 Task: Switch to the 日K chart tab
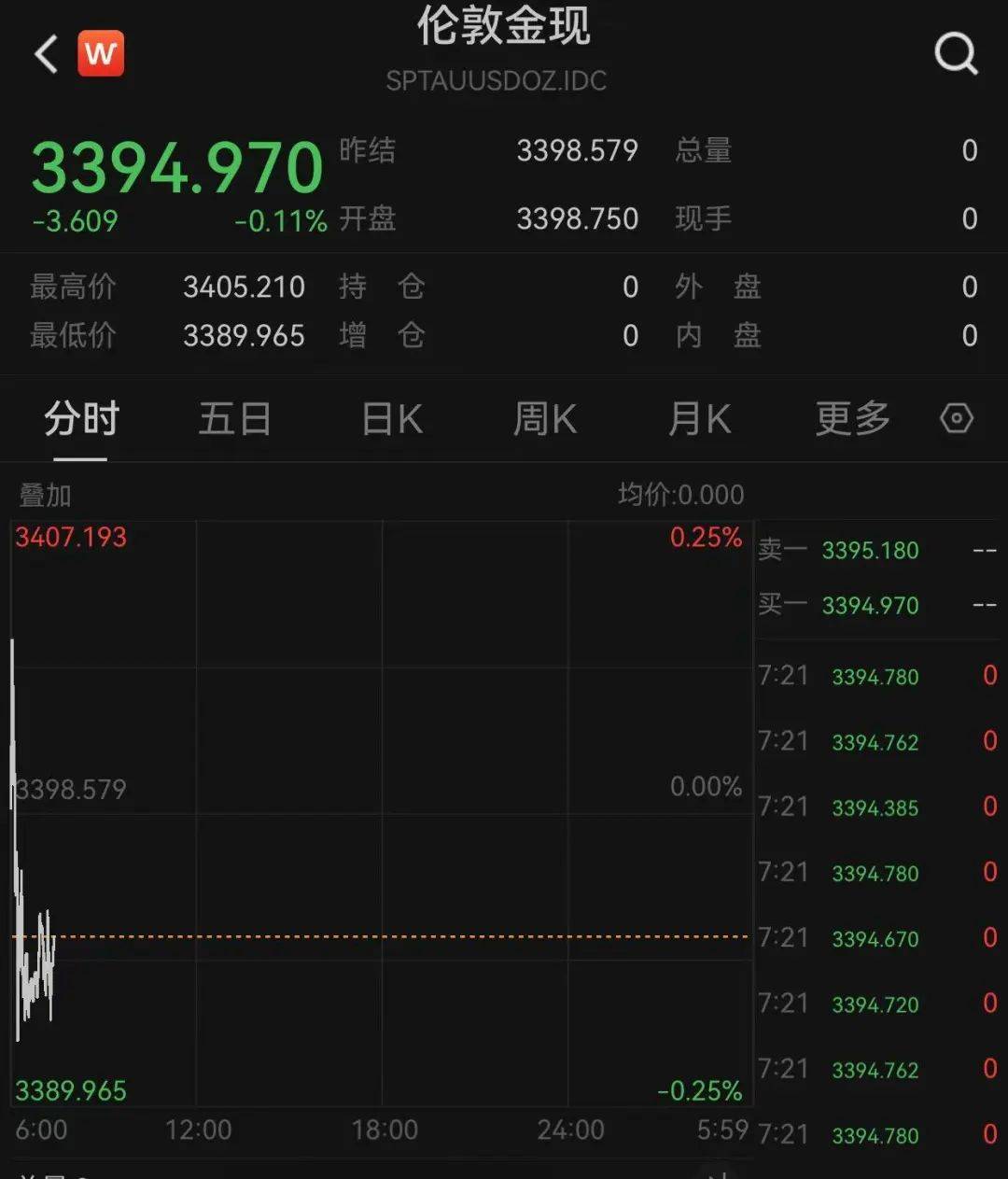[x=392, y=419]
